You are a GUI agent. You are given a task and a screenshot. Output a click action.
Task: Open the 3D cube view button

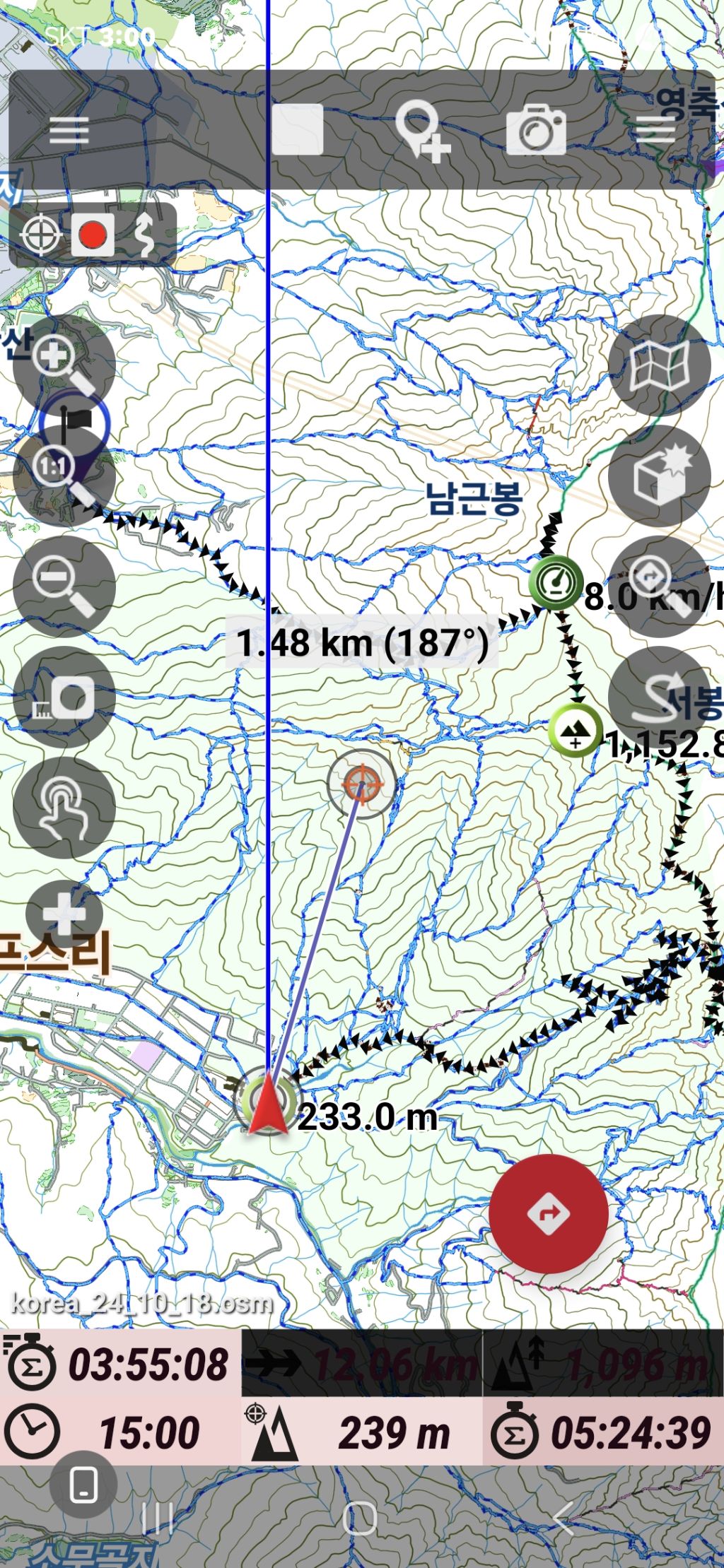[x=659, y=476]
